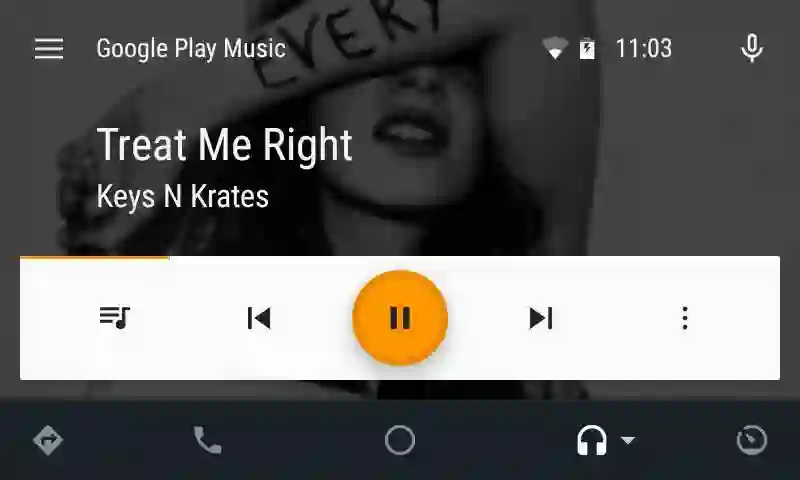Switch to the navigation maps tab

48,440
